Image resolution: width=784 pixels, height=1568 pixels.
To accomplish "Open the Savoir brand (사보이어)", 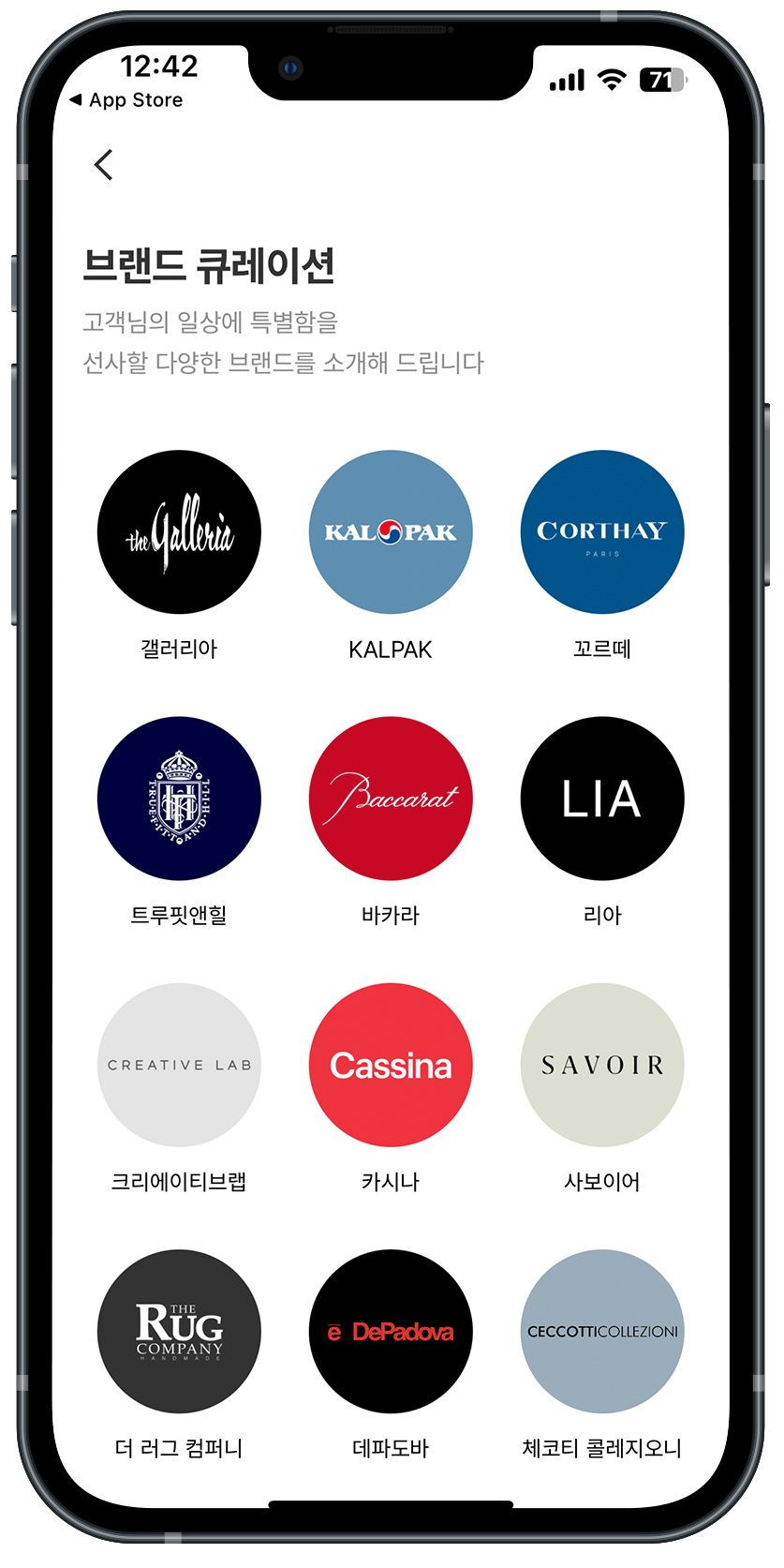I will 602,1065.
